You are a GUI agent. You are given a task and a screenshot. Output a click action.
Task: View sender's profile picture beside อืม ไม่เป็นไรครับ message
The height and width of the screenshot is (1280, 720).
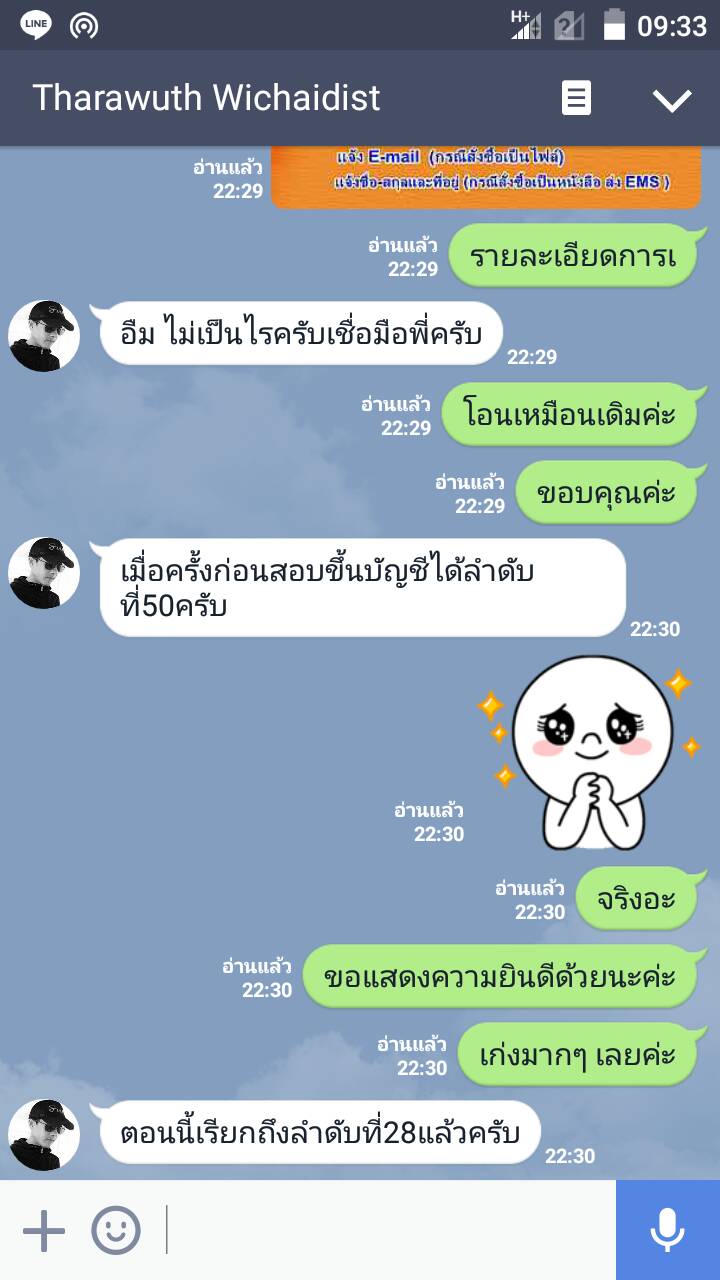(x=44, y=336)
